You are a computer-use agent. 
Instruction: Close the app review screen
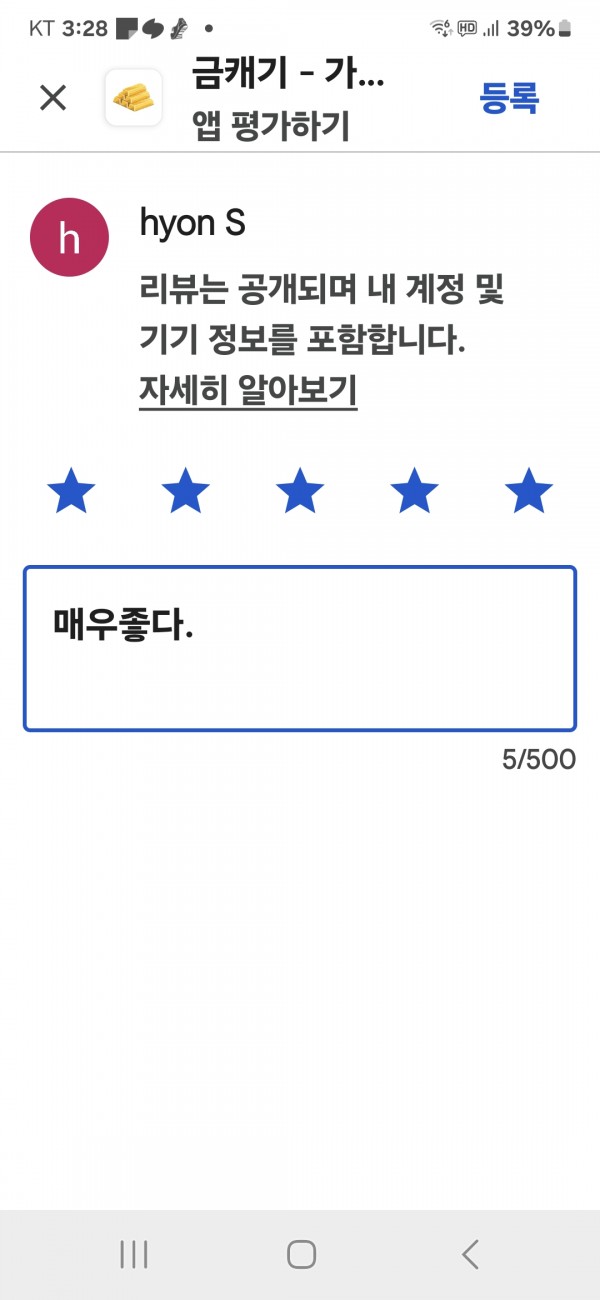[x=52, y=98]
